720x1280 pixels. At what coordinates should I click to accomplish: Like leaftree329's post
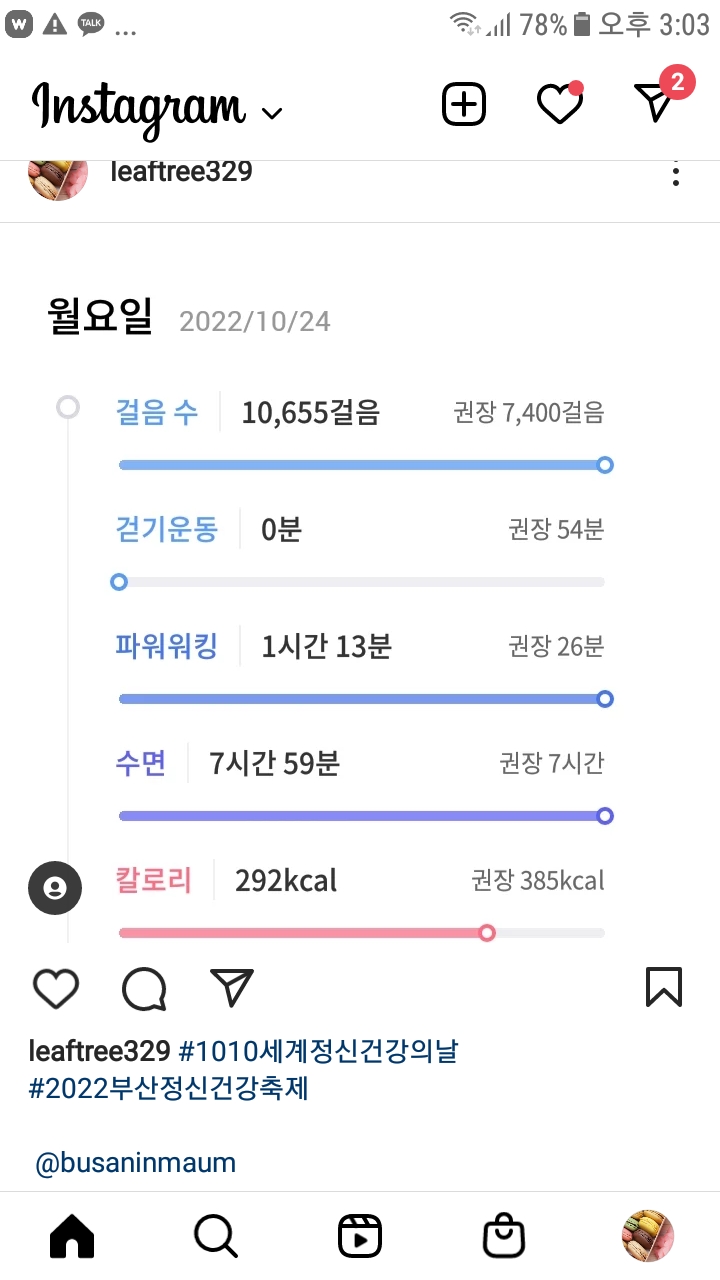56,988
